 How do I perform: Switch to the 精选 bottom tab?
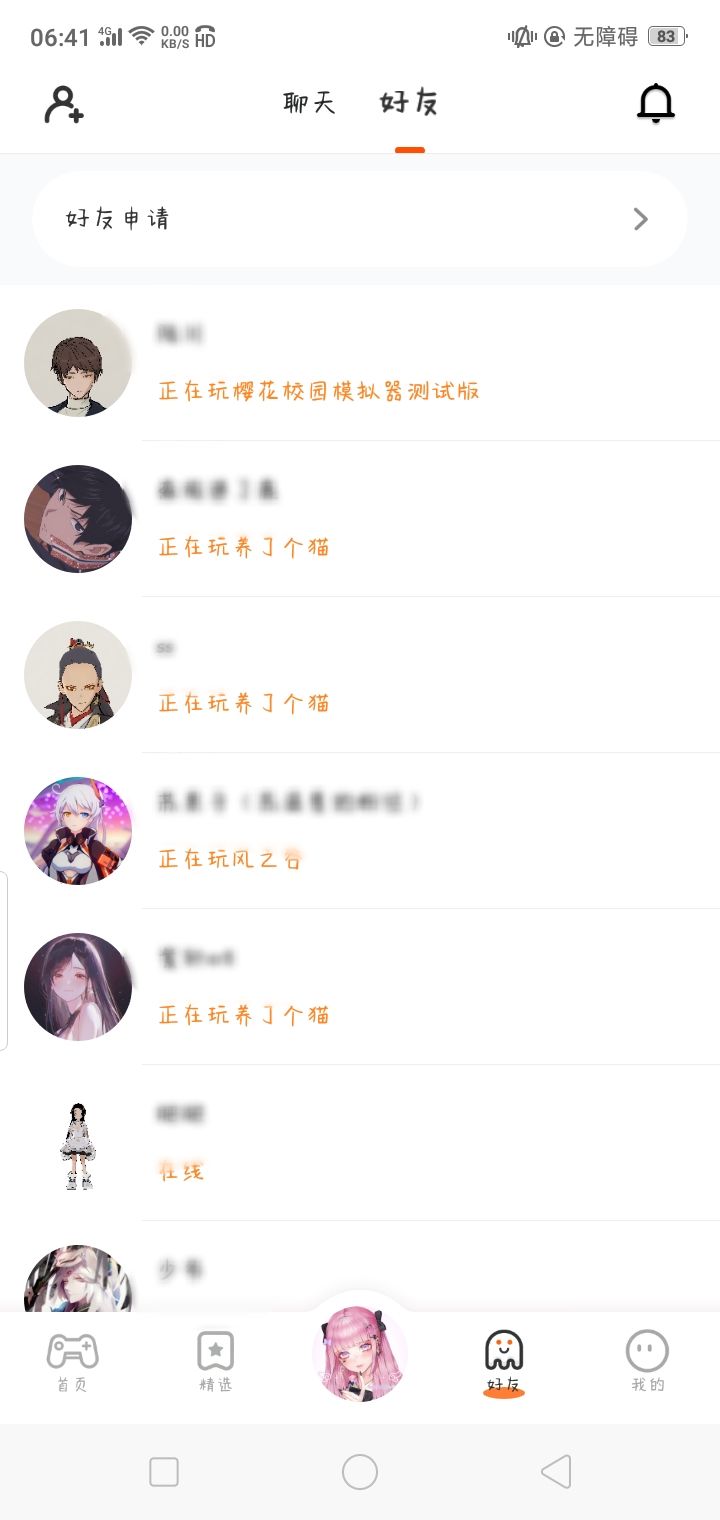pyautogui.click(x=216, y=1361)
